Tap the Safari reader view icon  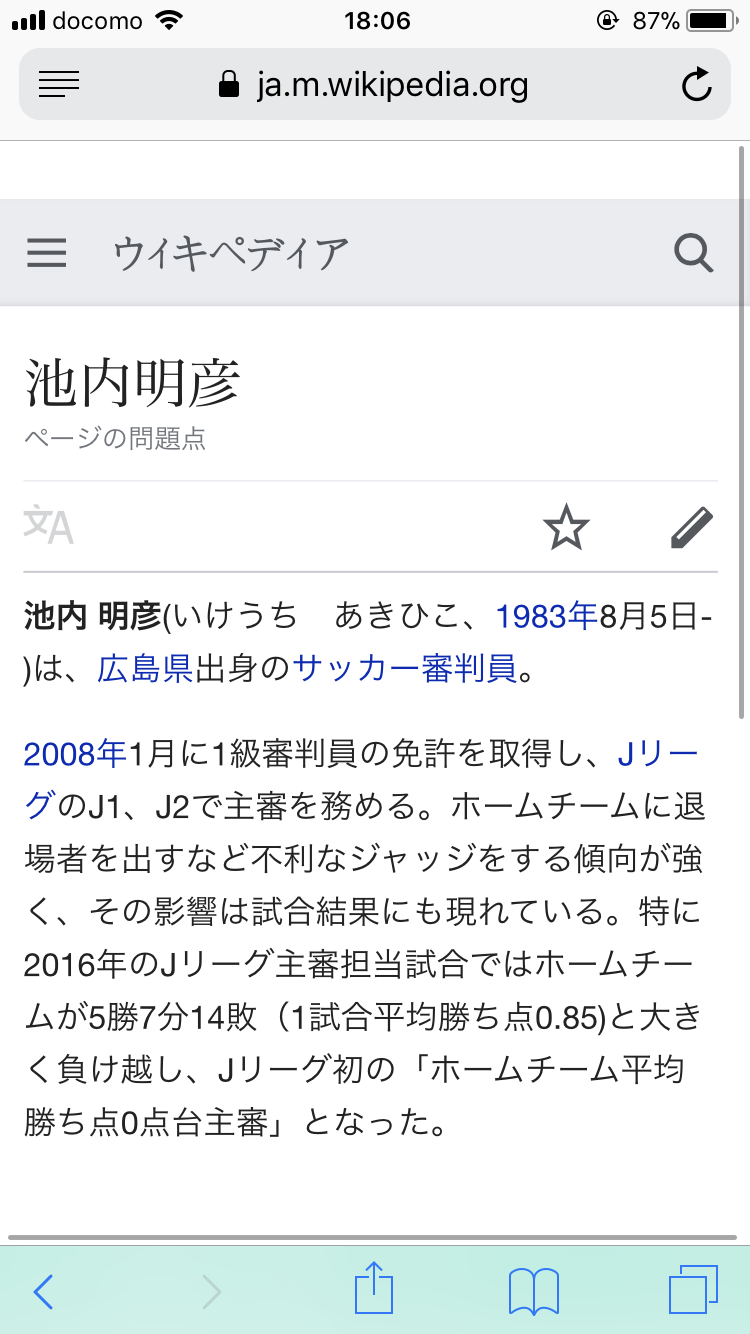pyautogui.click(x=59, y=85)
